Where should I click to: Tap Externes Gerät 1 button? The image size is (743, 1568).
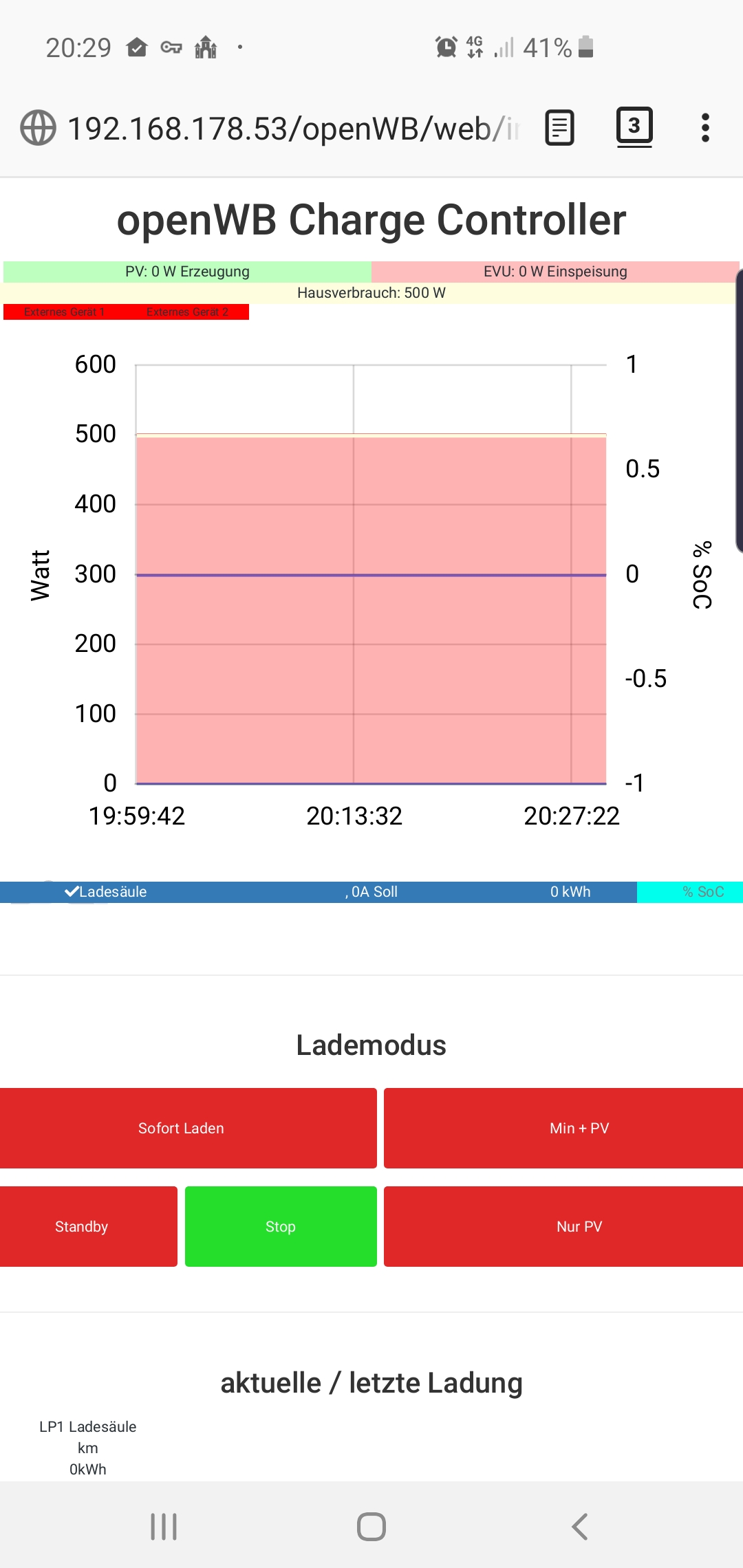(64, 312)
